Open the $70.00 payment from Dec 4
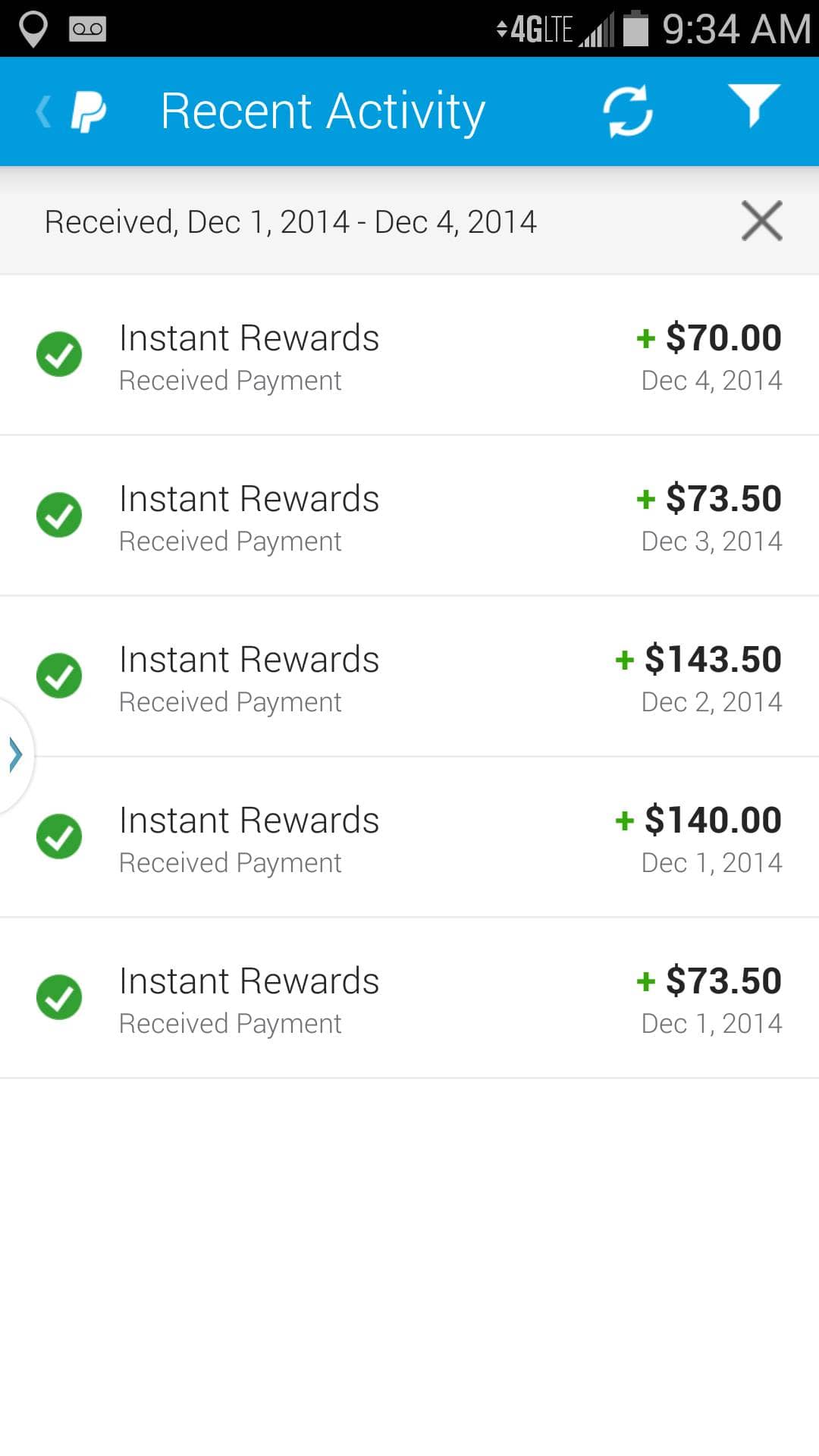Viewport: 819px width, 1456px height. pos(409,355)
